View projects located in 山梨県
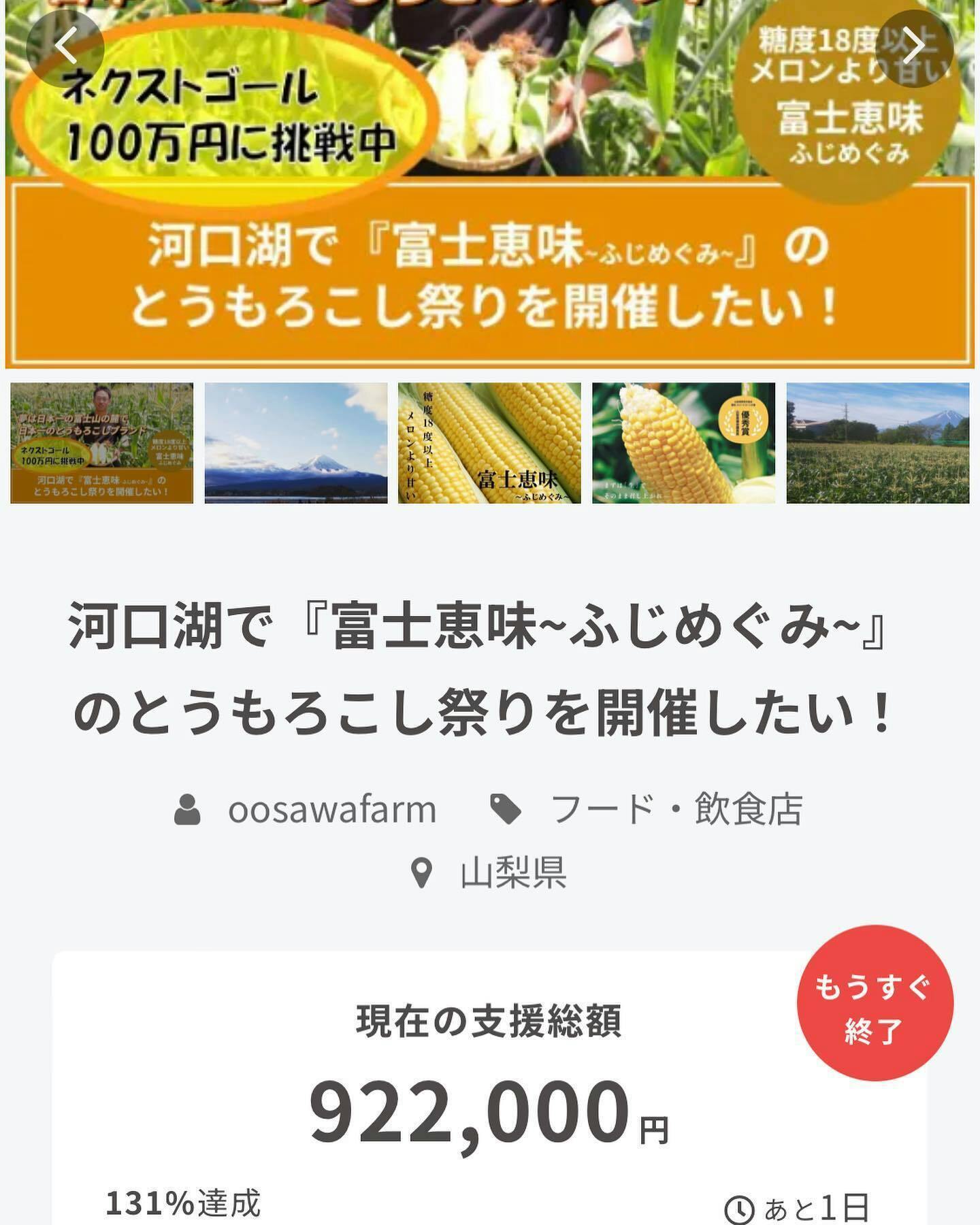The height and width of the screenshot is (1225, 980). 513,872
